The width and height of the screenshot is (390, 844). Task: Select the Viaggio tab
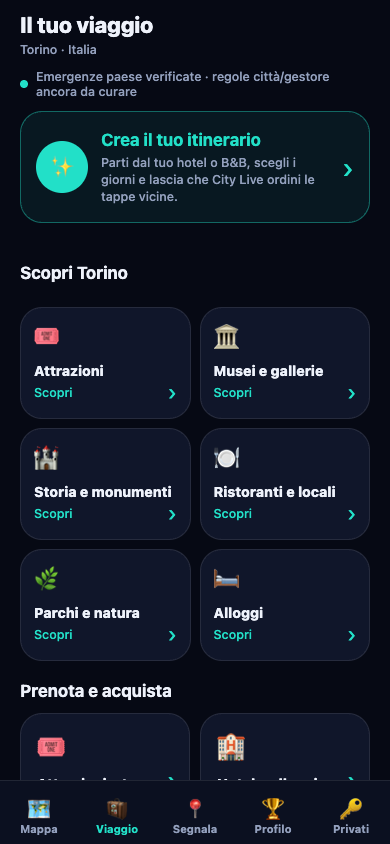pos(117,816)
